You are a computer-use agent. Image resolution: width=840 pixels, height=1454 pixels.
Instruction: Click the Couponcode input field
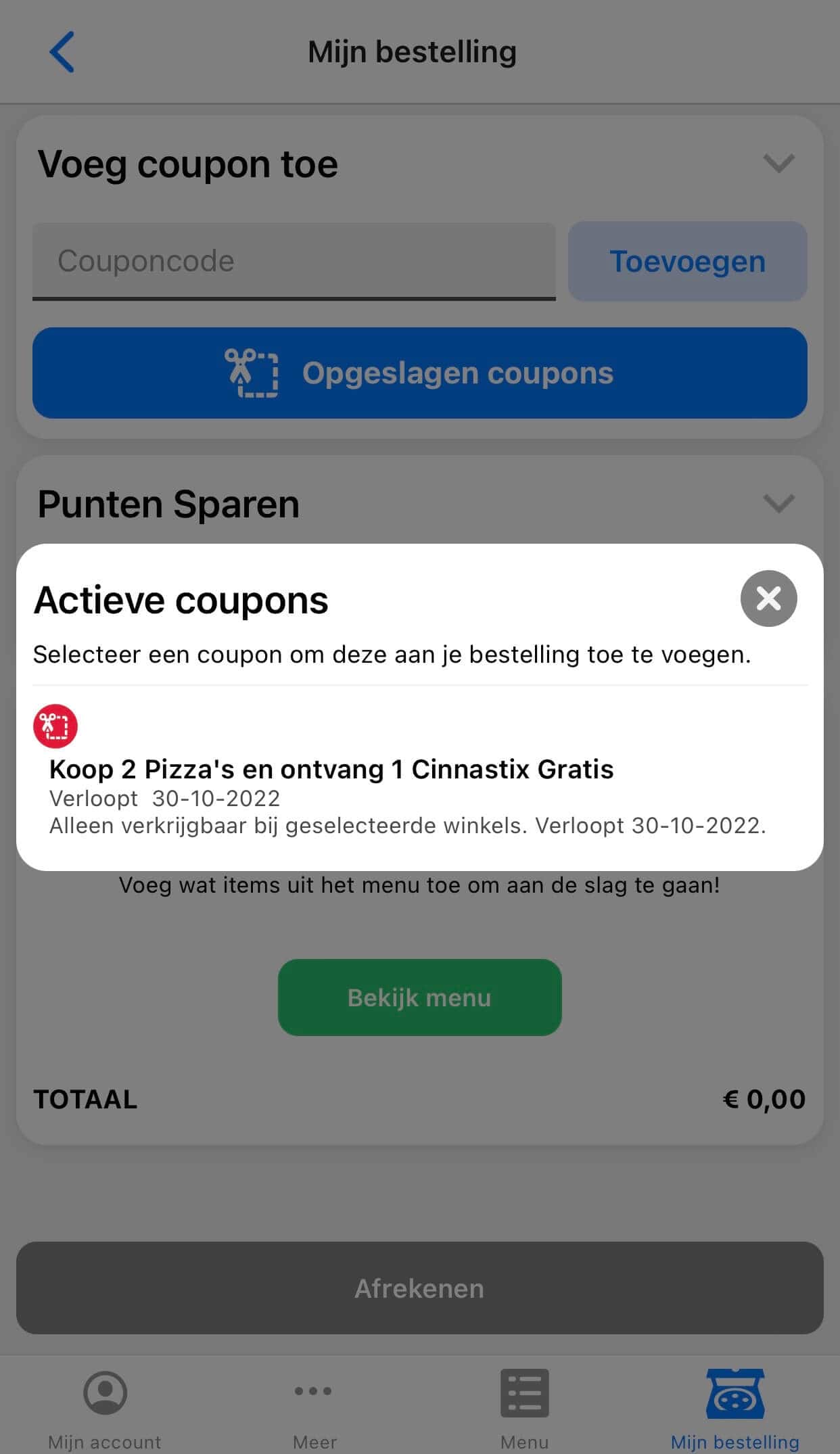click(294, 260)
